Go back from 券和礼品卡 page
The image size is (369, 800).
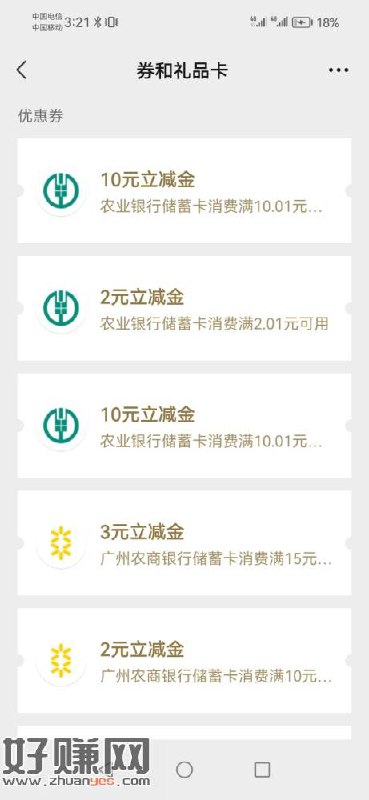point(21,70)
